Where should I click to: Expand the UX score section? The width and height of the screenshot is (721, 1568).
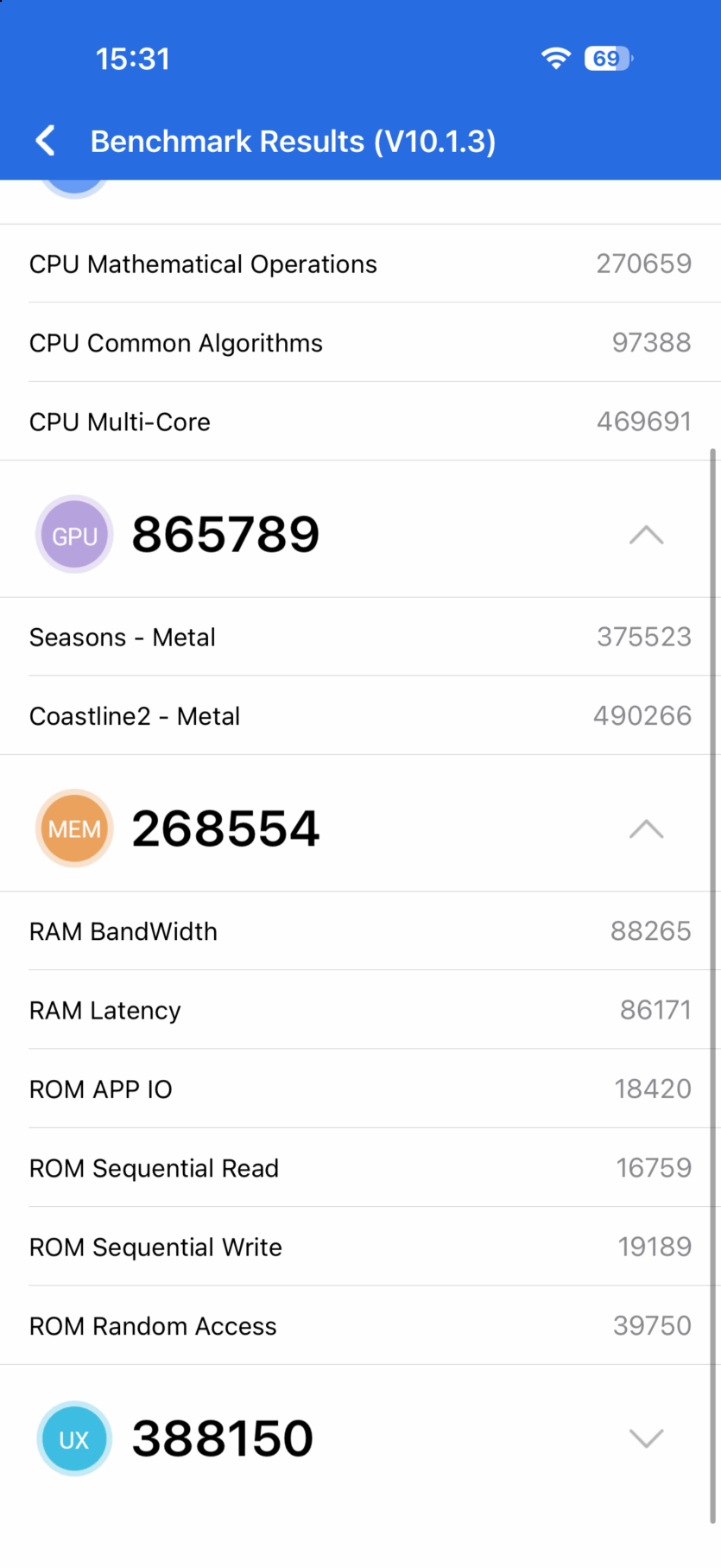[x=646, y=1438]
